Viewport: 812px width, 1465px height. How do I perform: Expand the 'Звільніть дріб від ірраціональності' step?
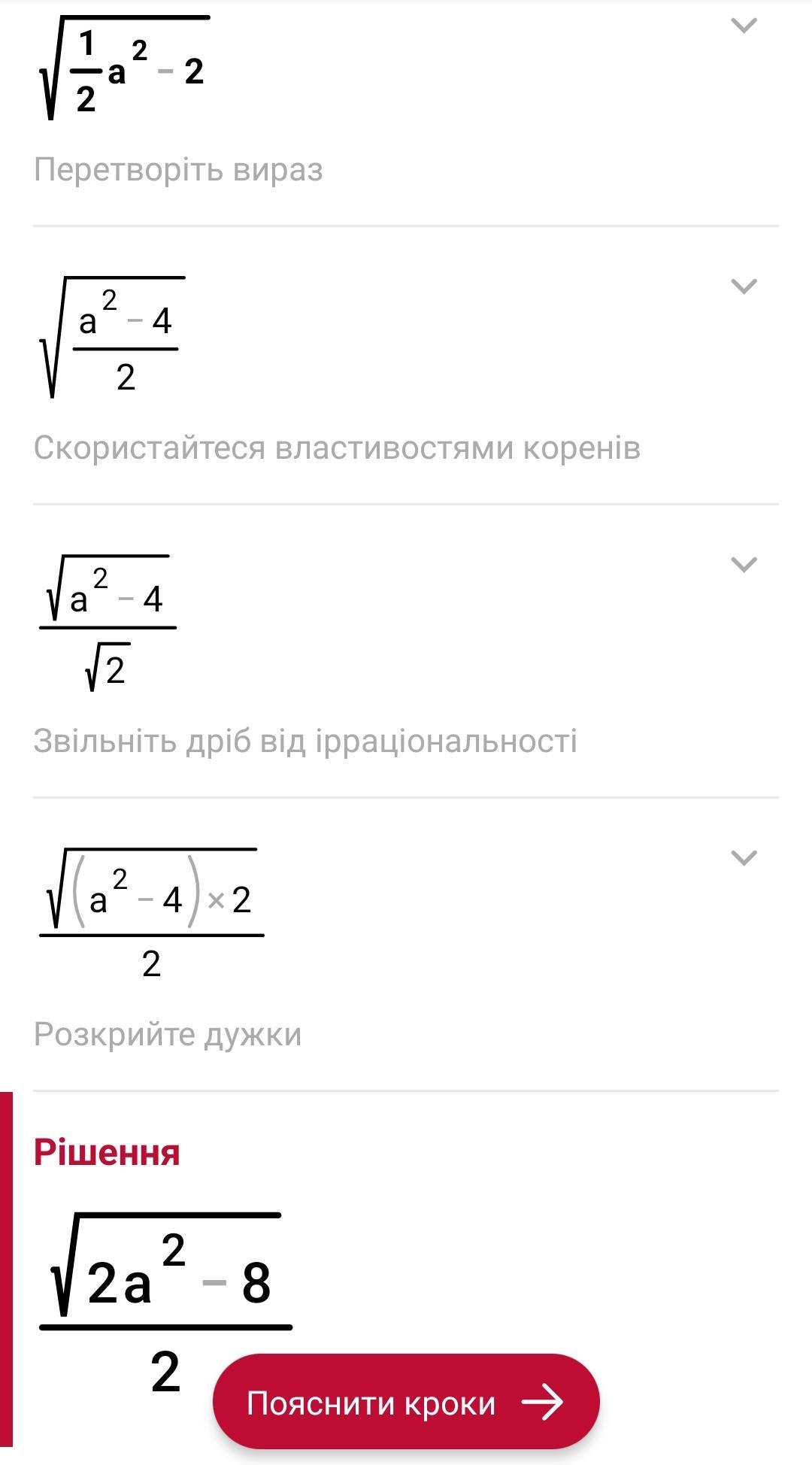pos(744,565)
